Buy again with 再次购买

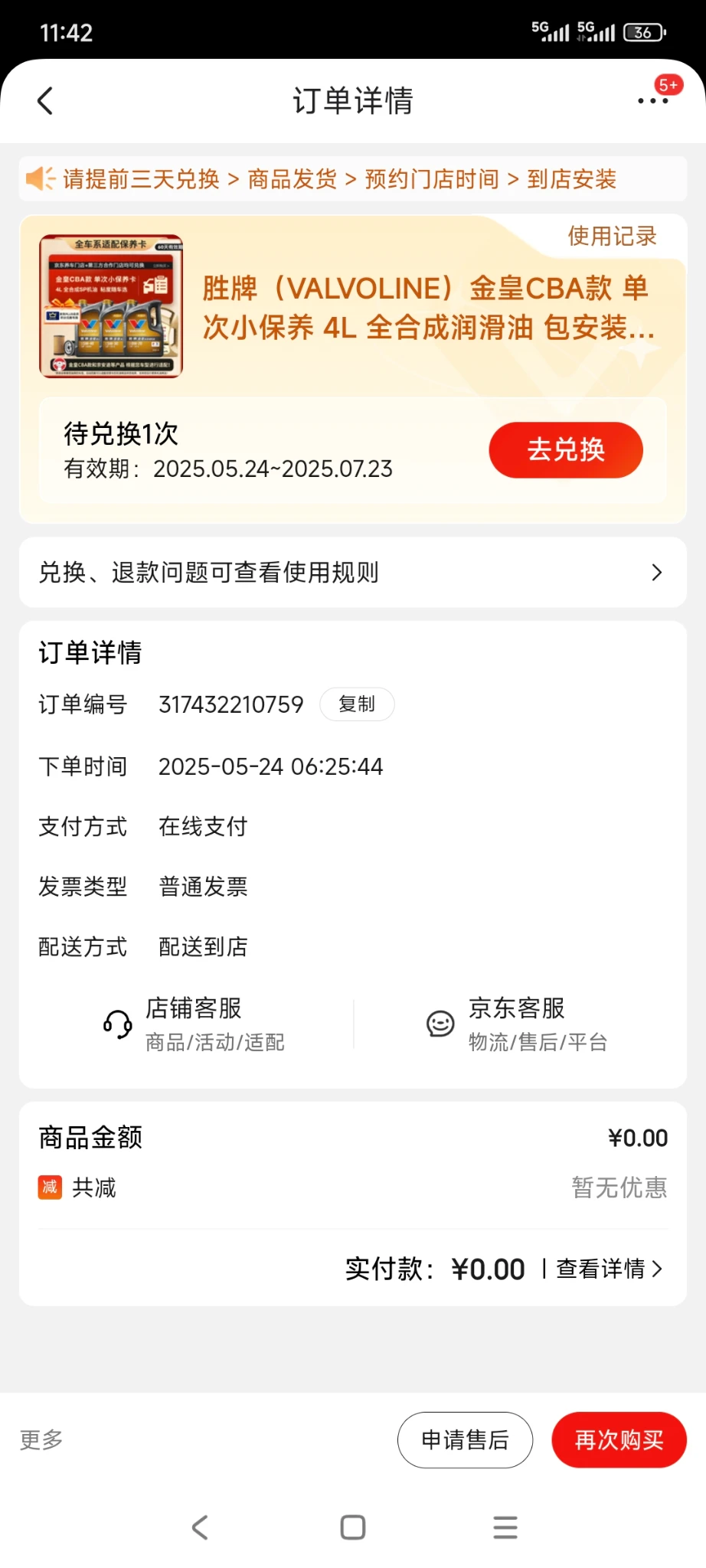tap(619, 1440)
